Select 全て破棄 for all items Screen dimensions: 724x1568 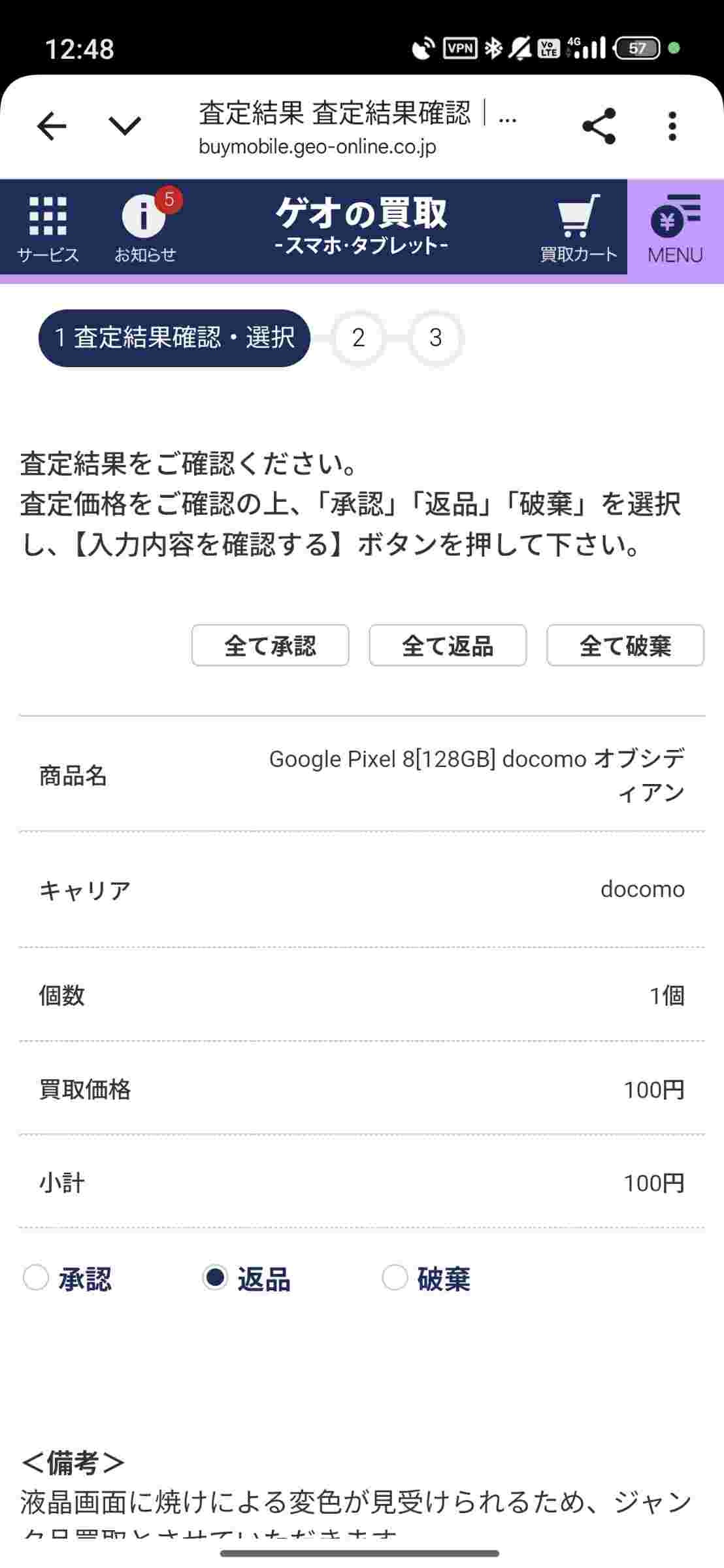click(x=625, y=645)
